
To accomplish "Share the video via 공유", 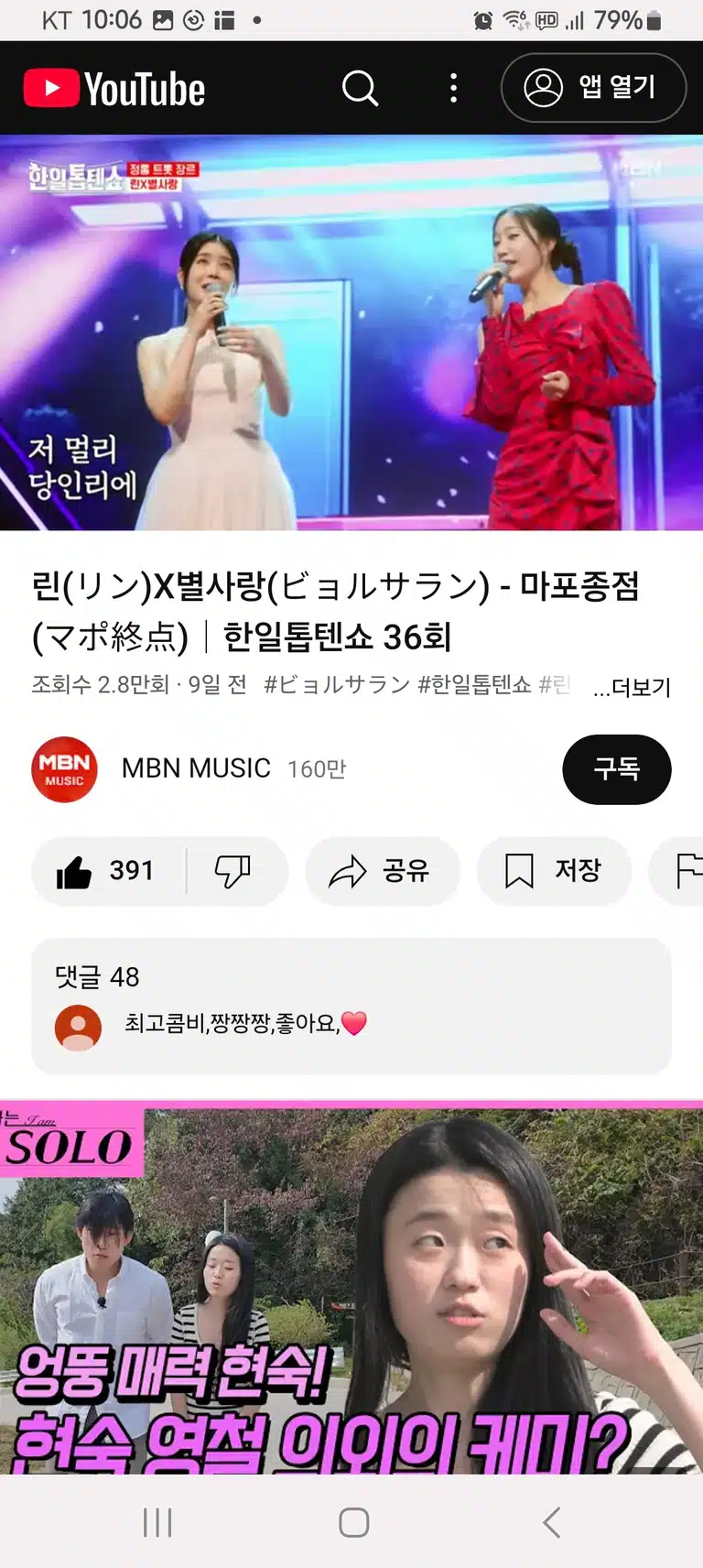I will [x=382, y=871].
